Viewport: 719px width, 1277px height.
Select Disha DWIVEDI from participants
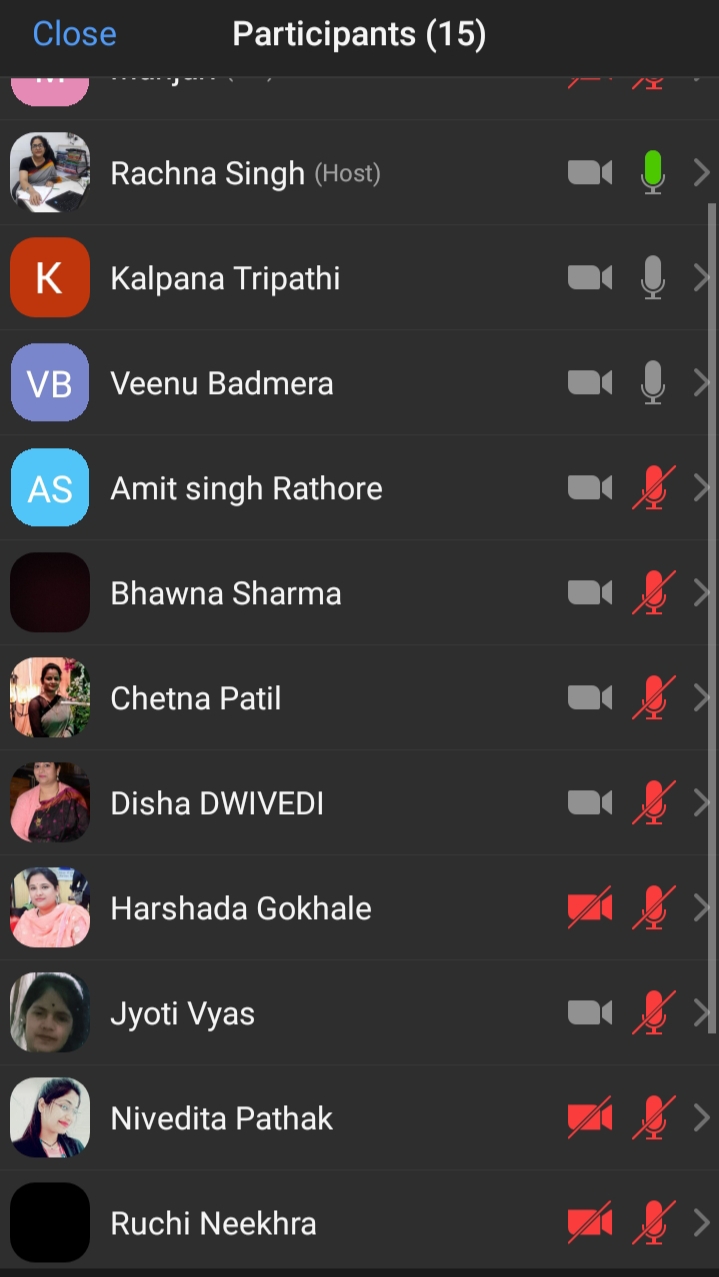click(359, 803)
